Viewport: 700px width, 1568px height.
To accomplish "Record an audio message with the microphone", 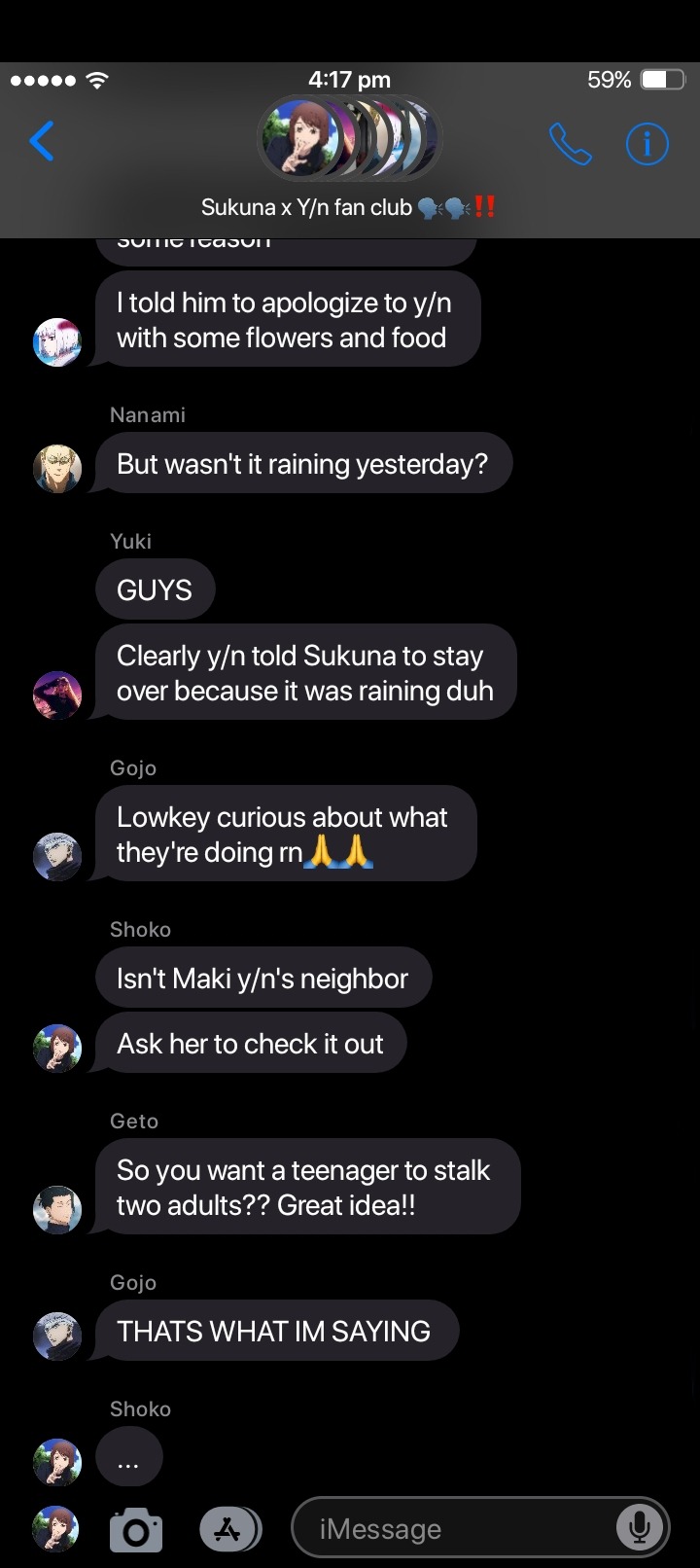I will (x=639, y=1528).
